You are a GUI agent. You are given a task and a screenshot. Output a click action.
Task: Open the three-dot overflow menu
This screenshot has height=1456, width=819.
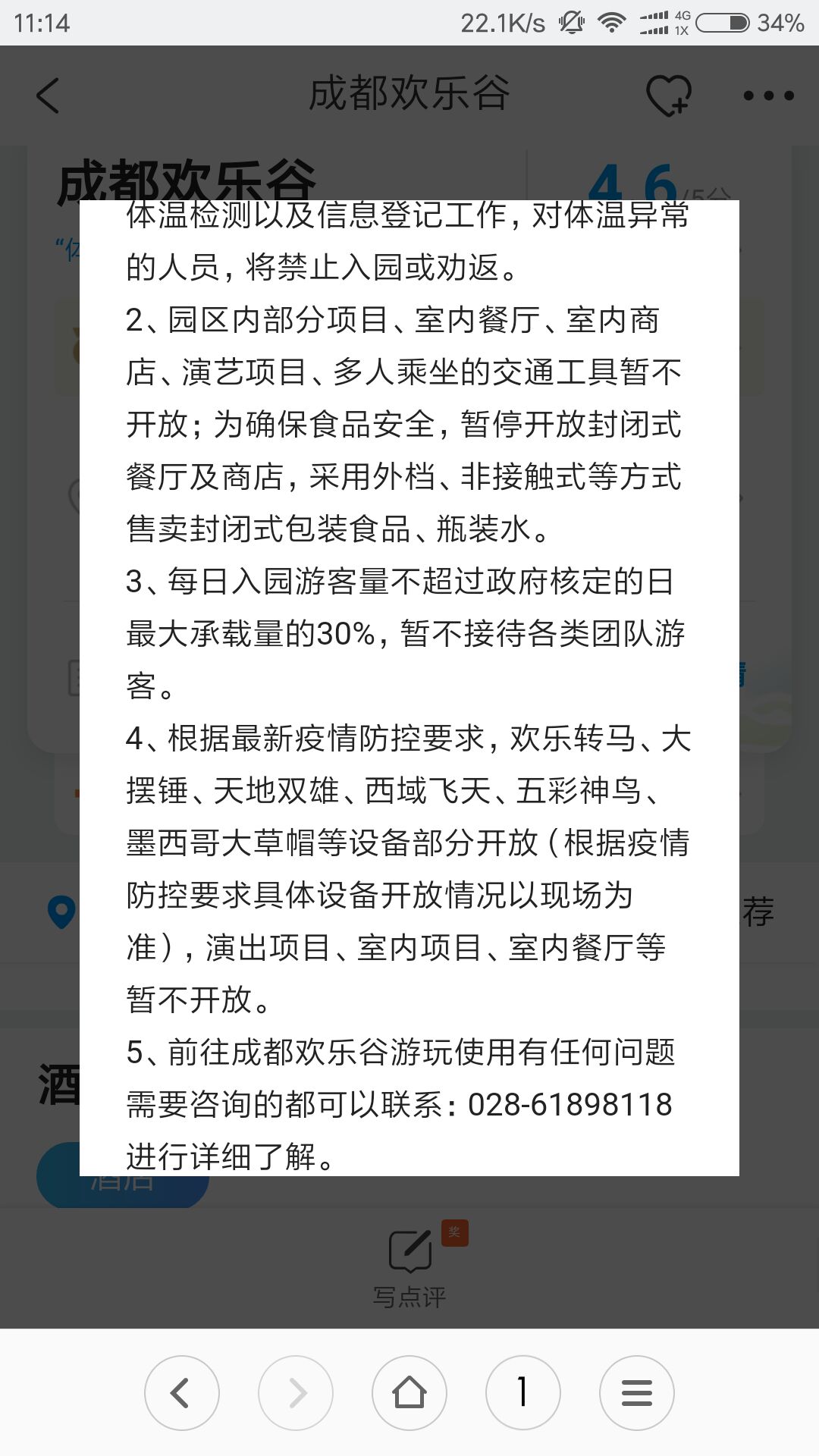768,96
